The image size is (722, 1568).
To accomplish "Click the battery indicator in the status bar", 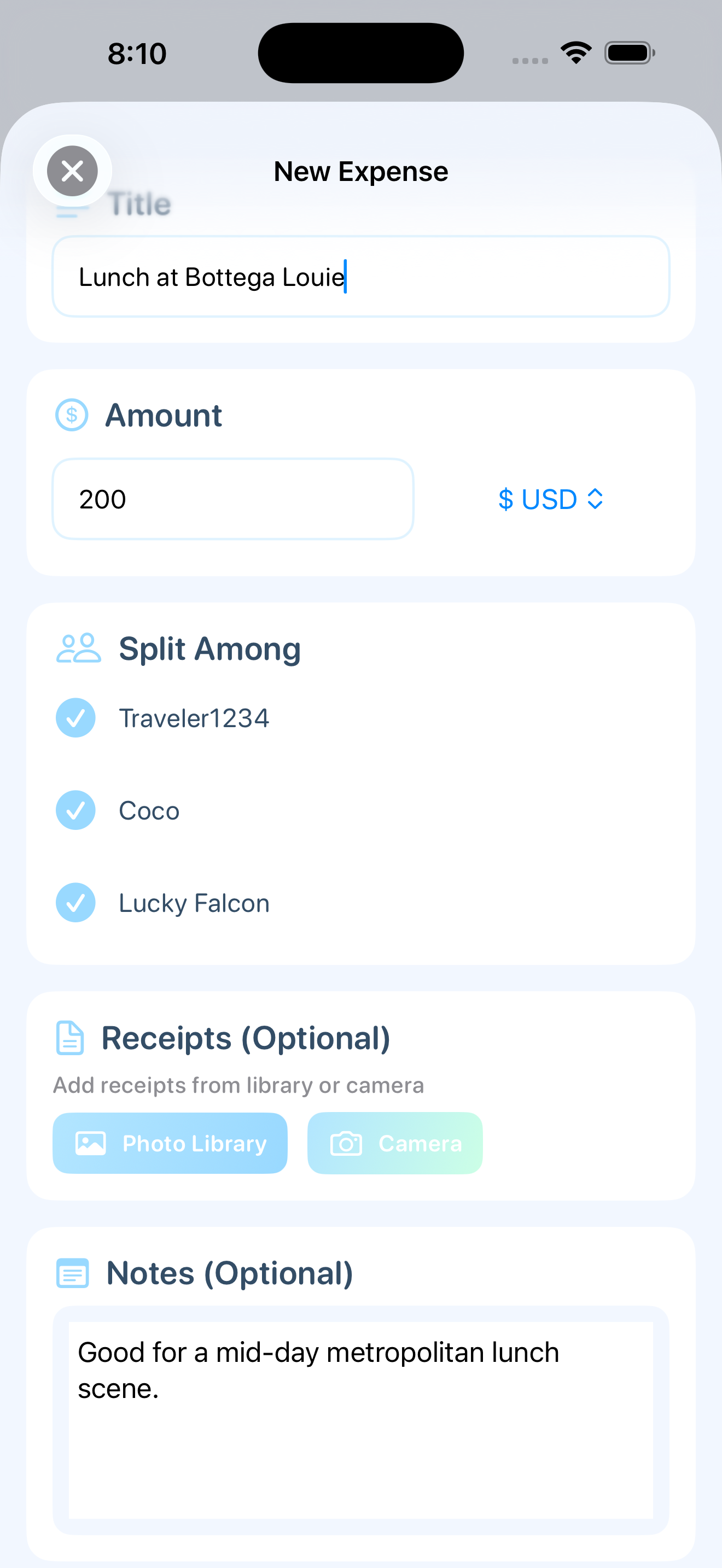I will pos(629,53).
